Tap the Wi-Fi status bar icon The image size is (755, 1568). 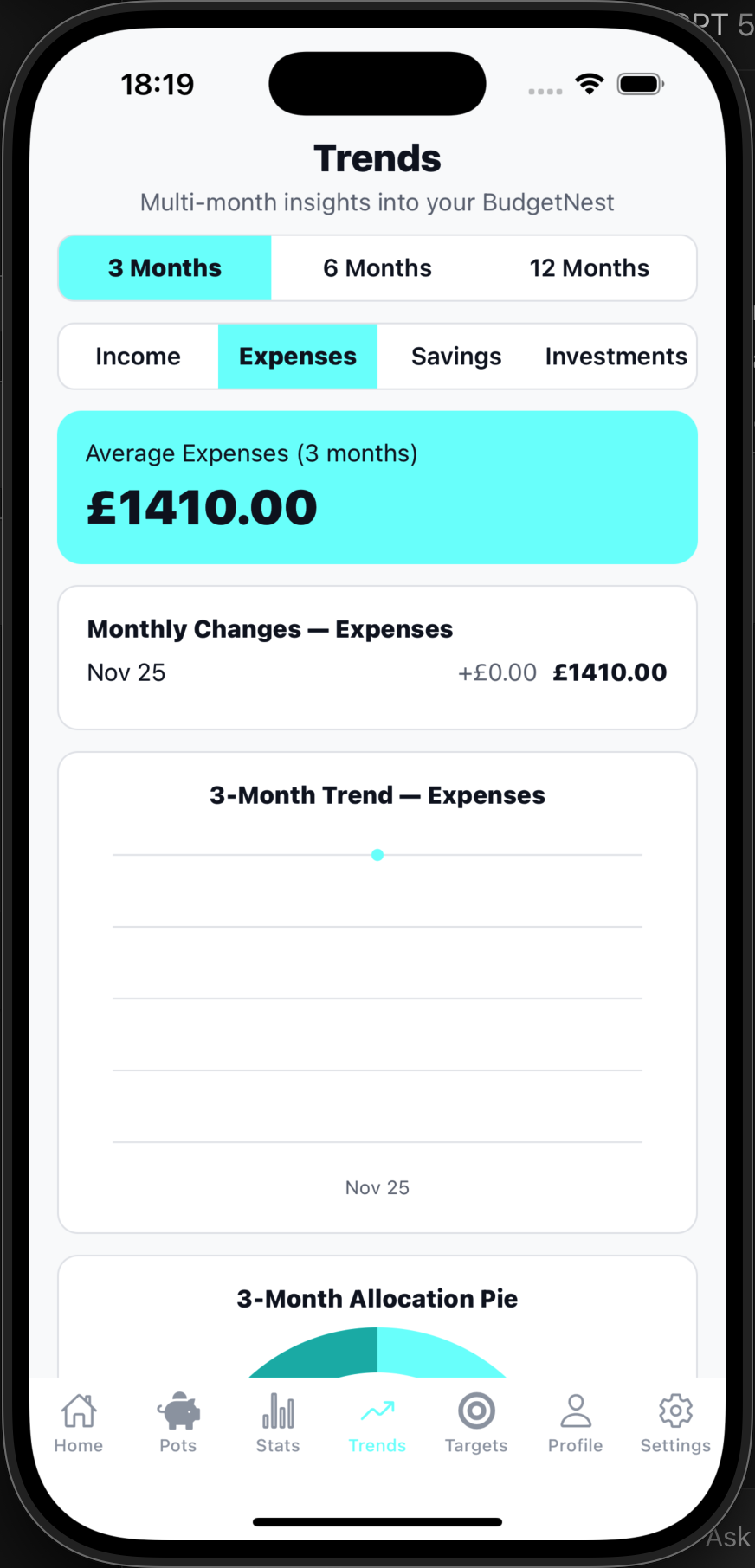coord(590,84)
